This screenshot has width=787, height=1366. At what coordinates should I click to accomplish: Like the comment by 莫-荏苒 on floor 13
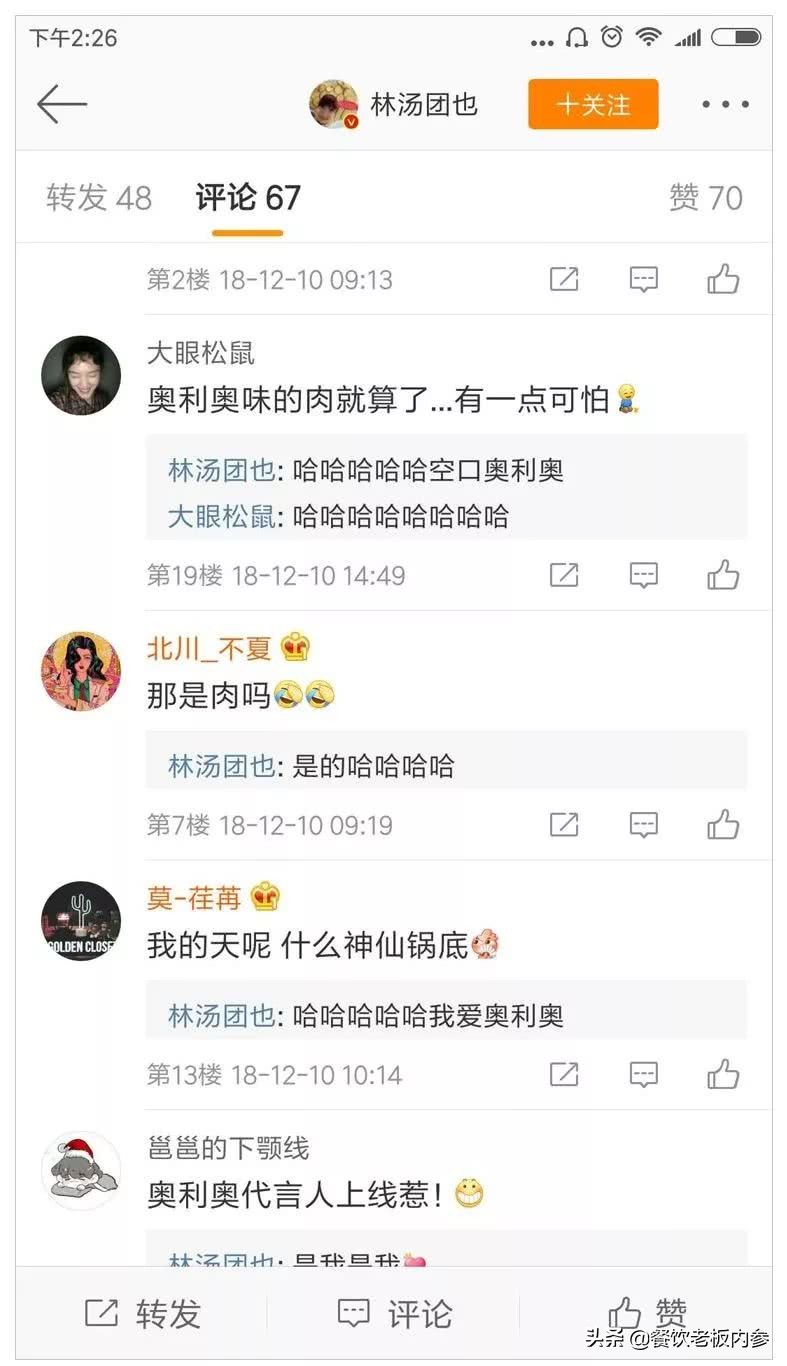coord(724,1074)
